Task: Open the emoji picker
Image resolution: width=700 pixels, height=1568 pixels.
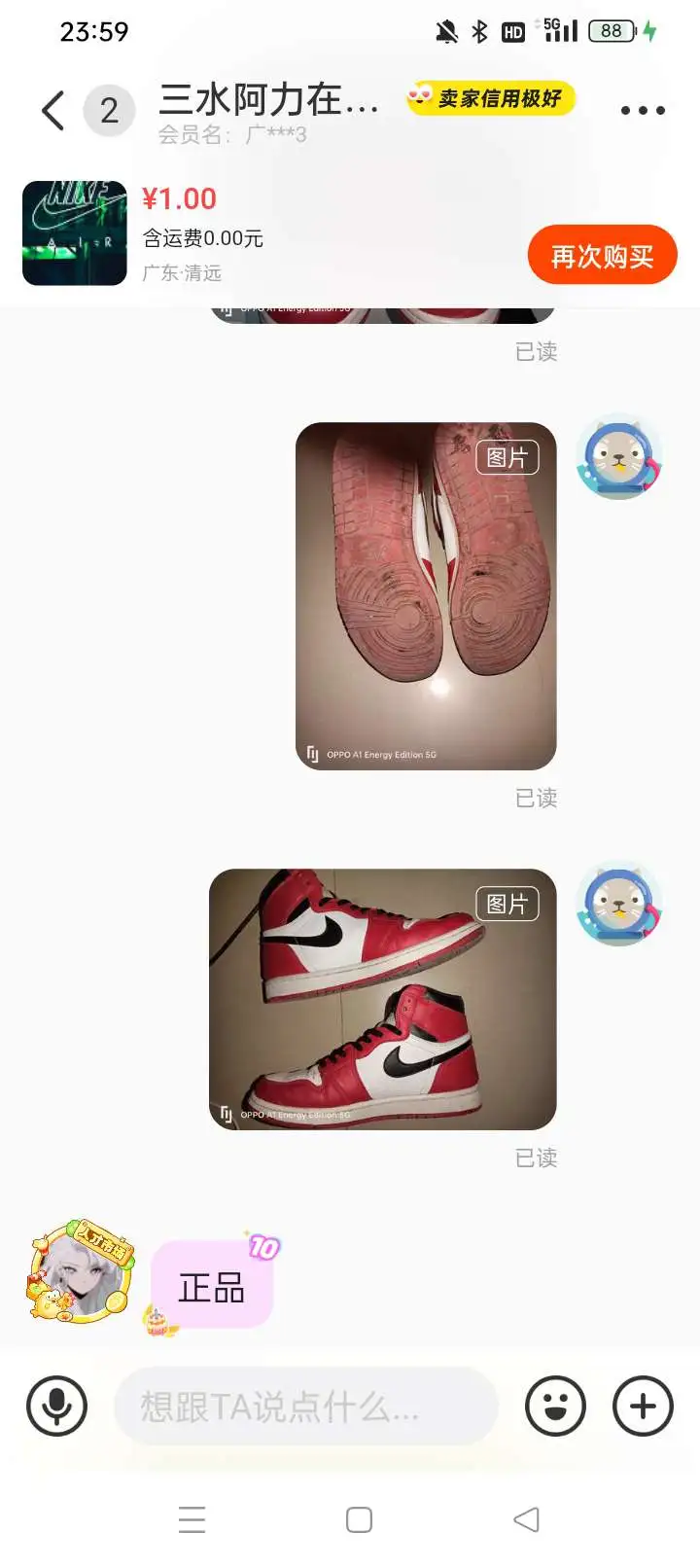Action: point(555,1406)
